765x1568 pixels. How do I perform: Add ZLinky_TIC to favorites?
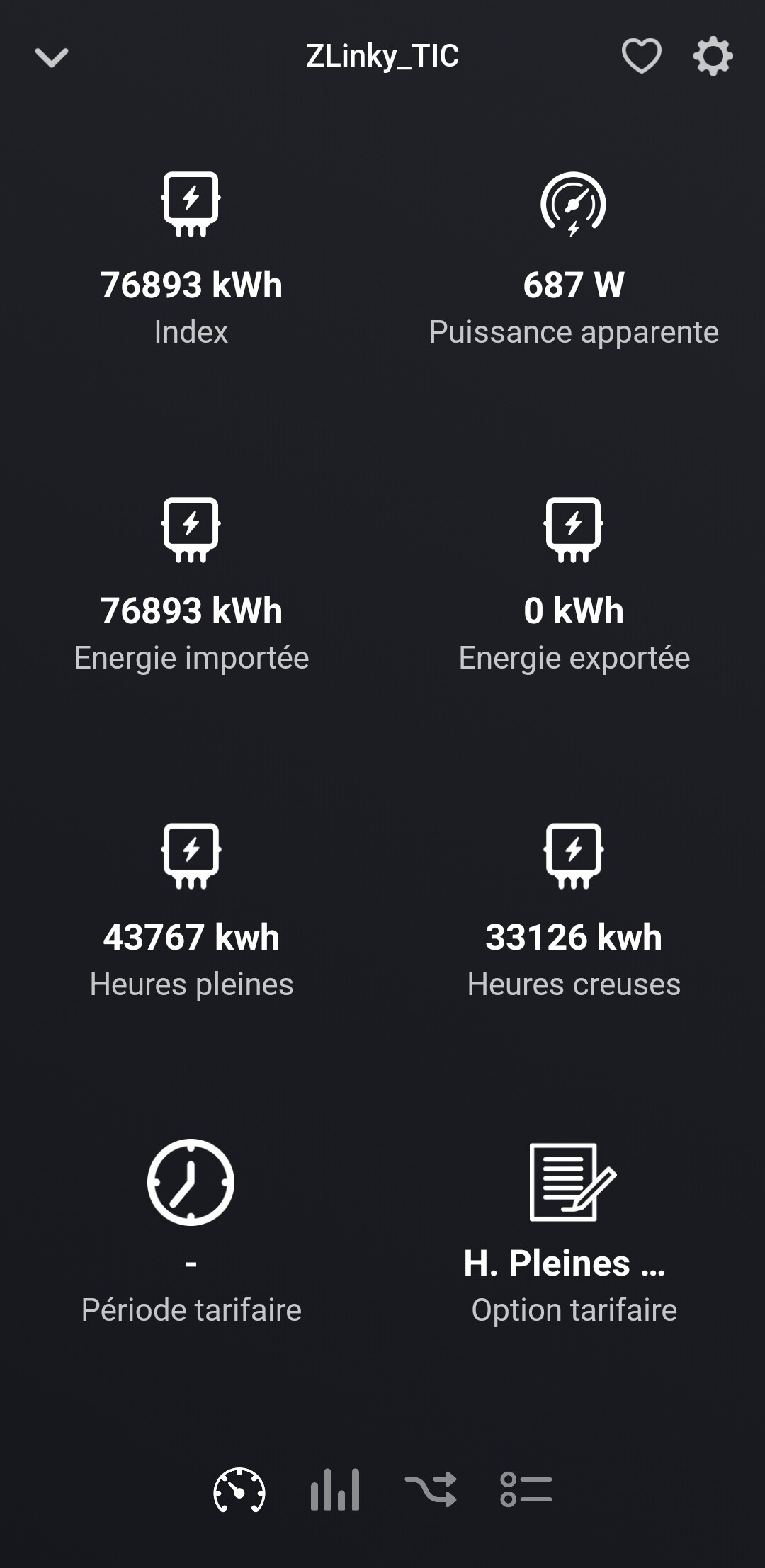point(641,56)
